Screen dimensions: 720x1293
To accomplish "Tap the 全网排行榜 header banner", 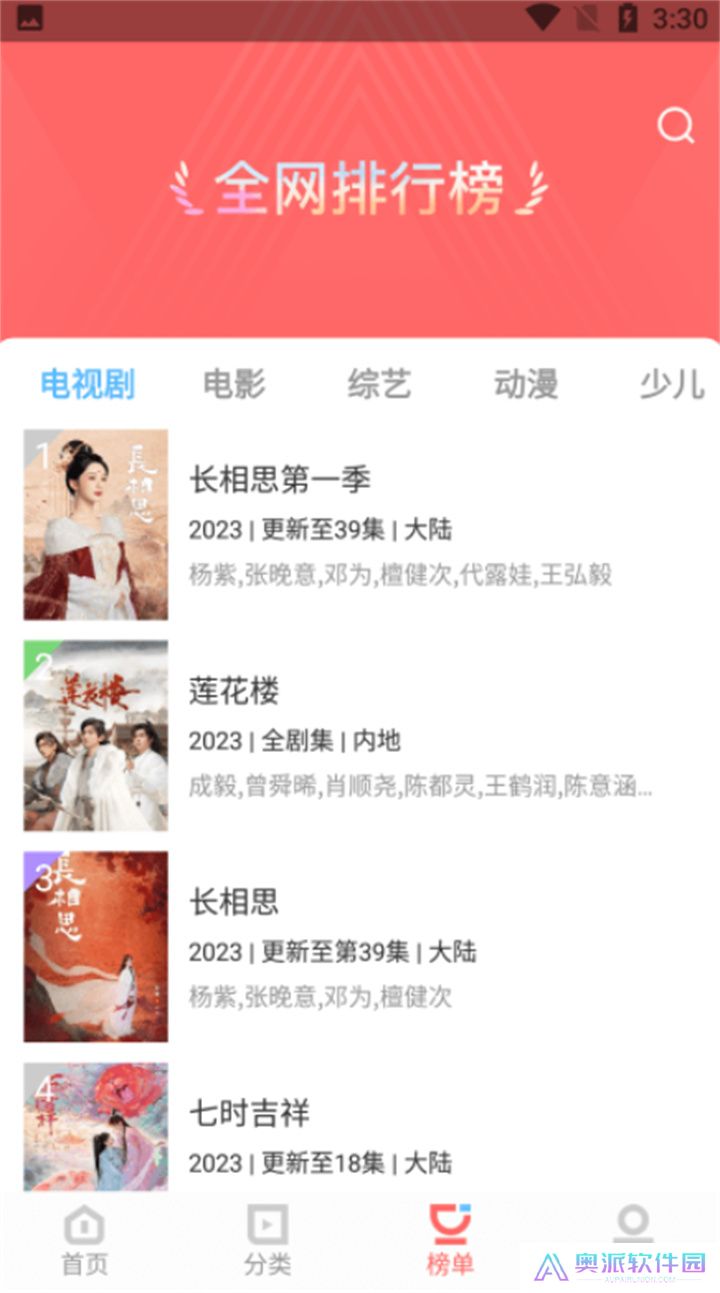I will (360, 190).
